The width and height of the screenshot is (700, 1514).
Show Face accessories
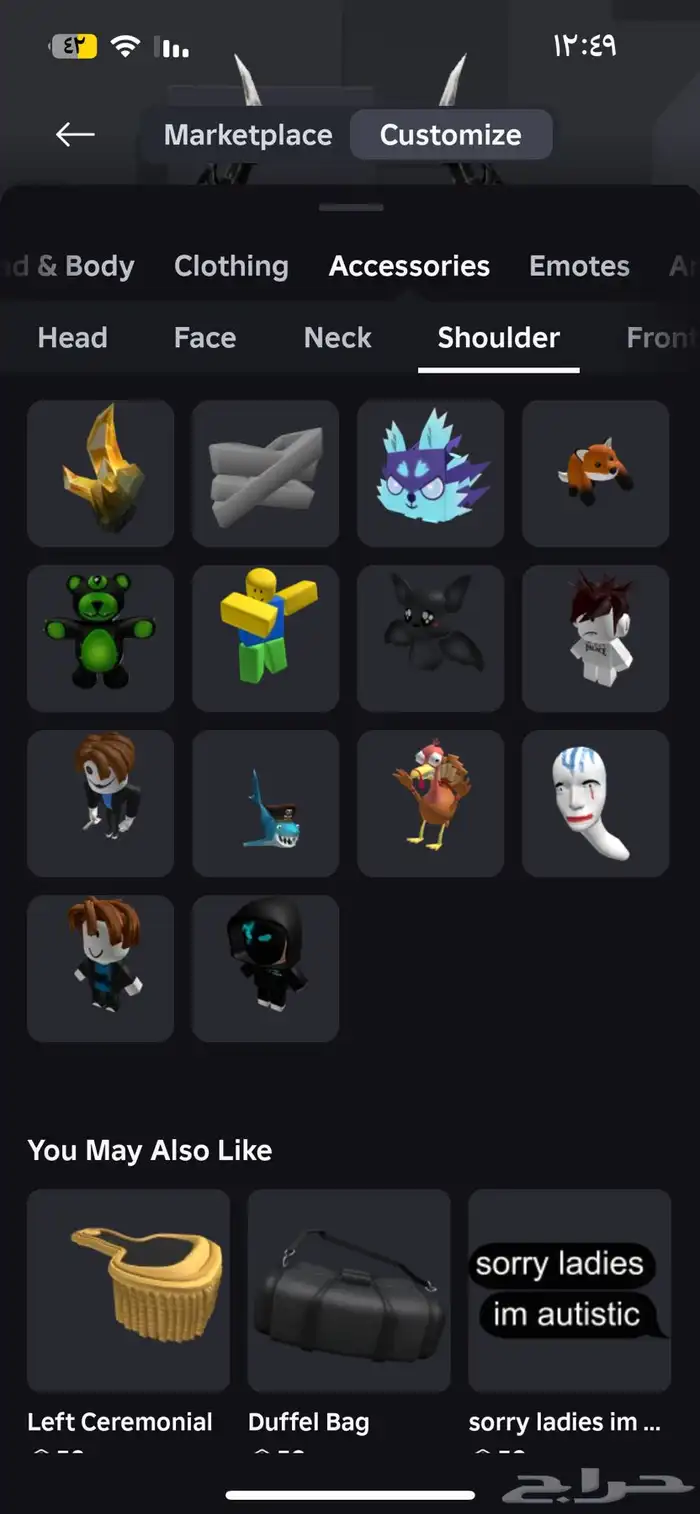205,338
